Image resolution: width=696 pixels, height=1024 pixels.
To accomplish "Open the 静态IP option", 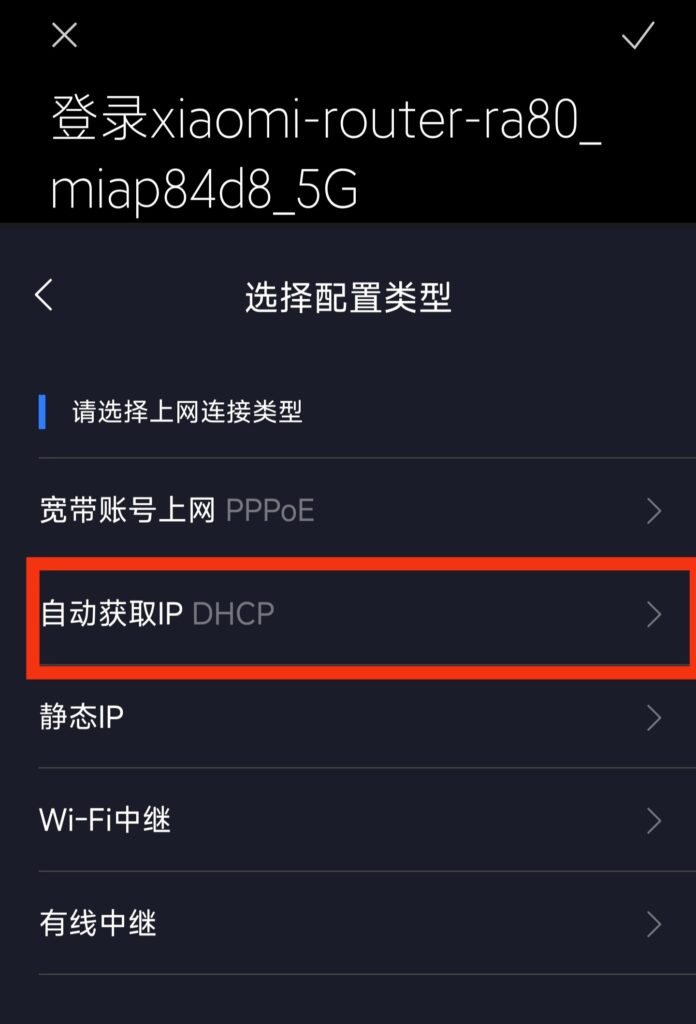I will tap(348, 717).
